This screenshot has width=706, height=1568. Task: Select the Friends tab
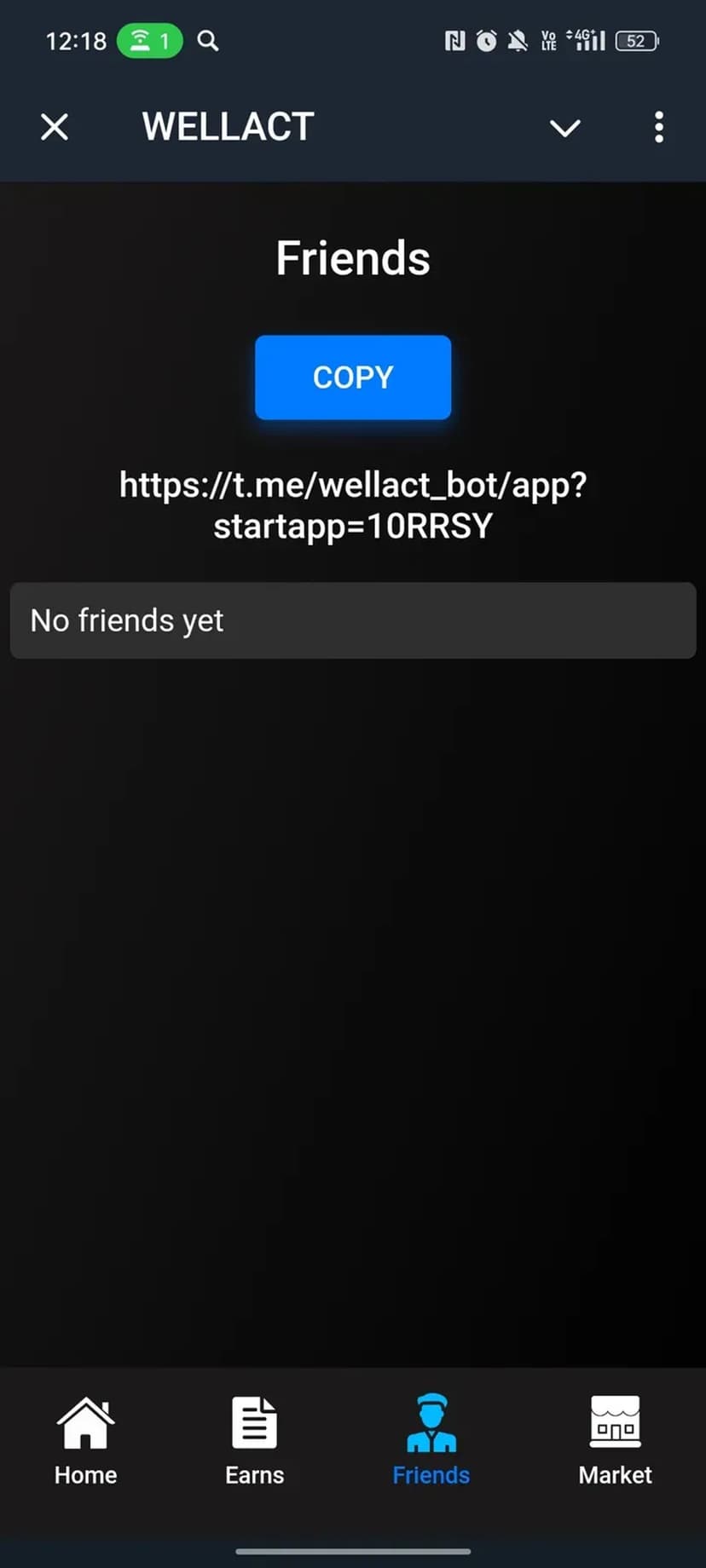(431, 1440)
